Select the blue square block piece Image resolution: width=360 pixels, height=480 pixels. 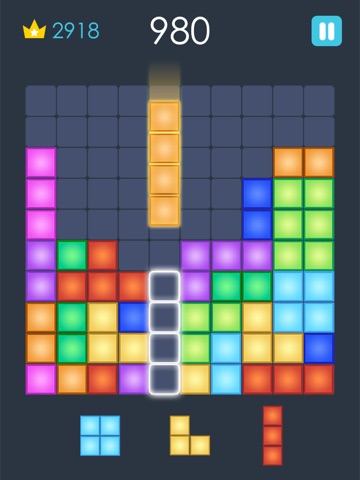tap(100, 435)
